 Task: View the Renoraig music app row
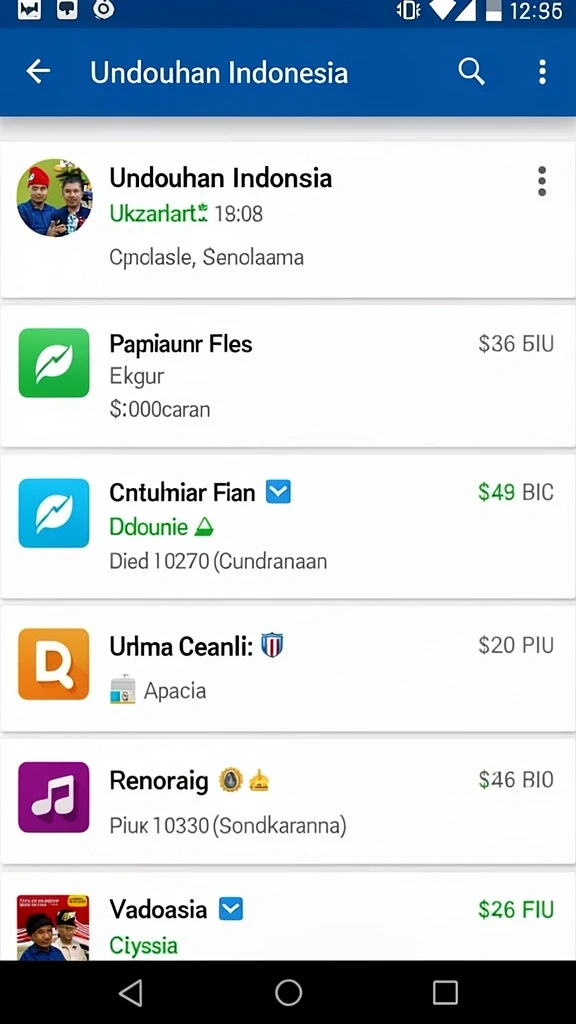(288, 801)
